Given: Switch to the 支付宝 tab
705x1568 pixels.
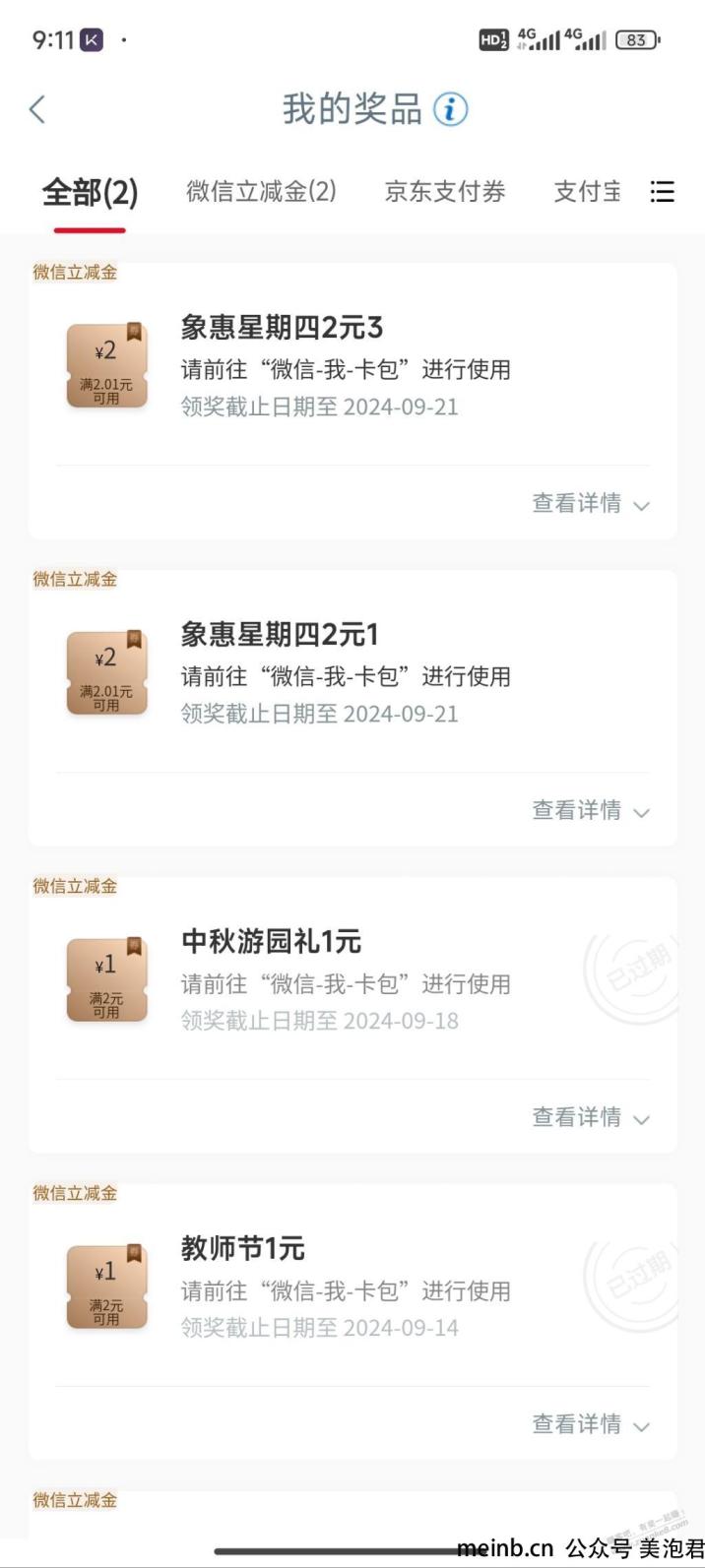Looking at the screenshot, I should pyautogui.click(x=588, y=192).
